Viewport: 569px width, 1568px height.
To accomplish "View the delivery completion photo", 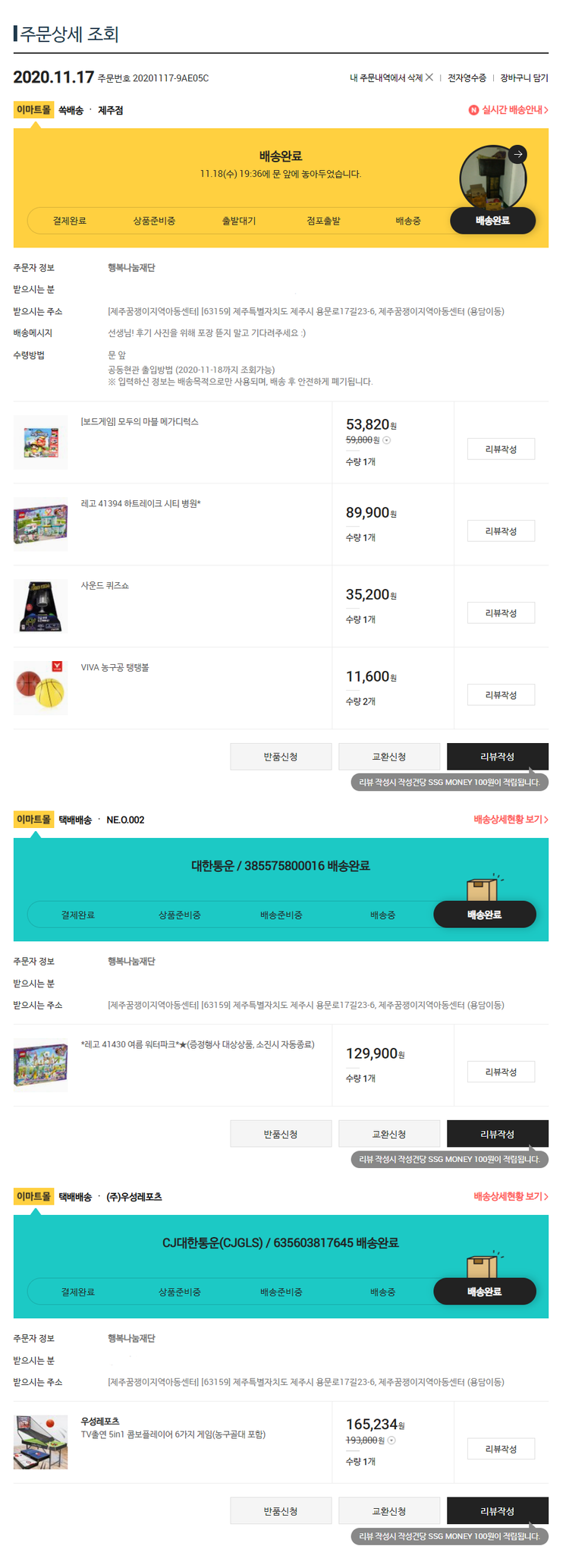I will [x=493, y=178].
